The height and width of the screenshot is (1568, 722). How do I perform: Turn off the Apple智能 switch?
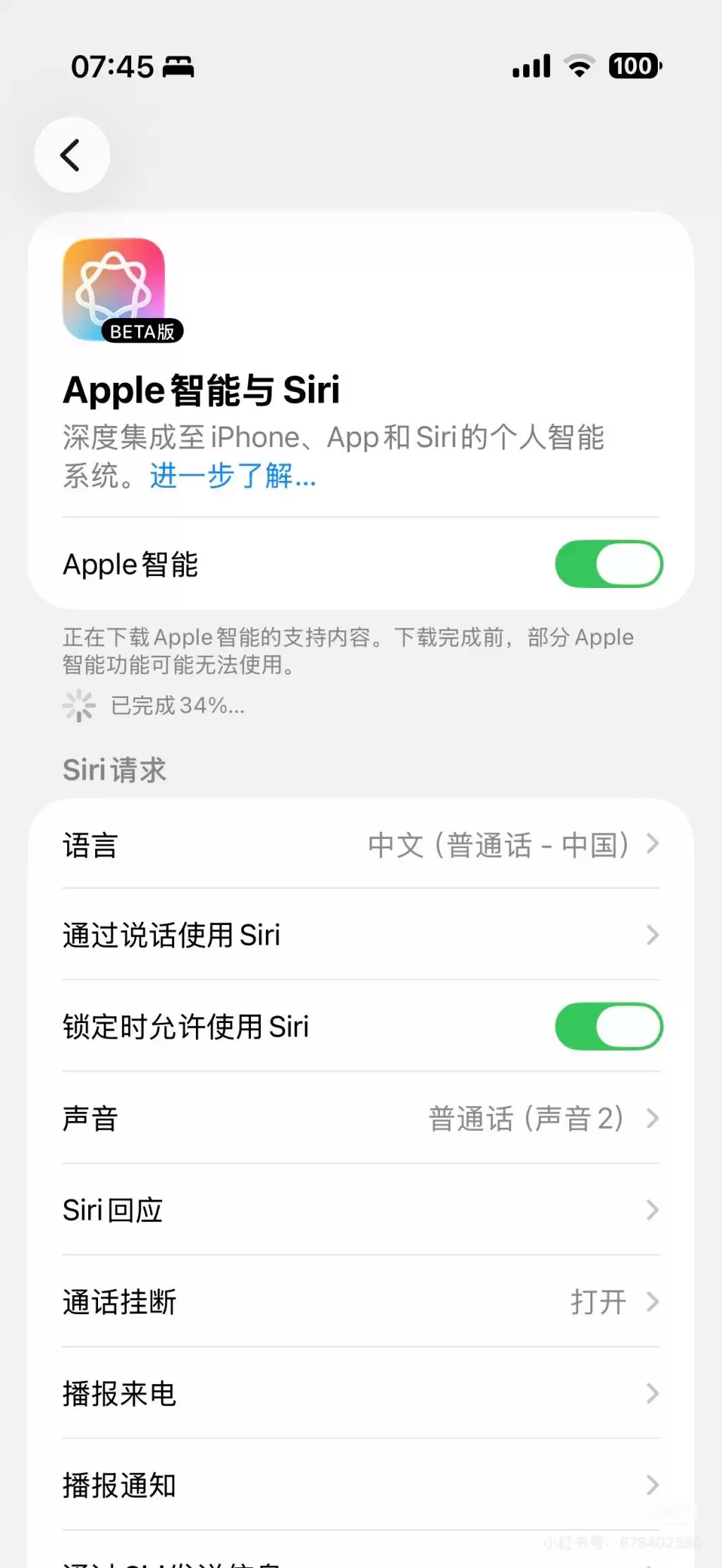[x=608, y=564]
